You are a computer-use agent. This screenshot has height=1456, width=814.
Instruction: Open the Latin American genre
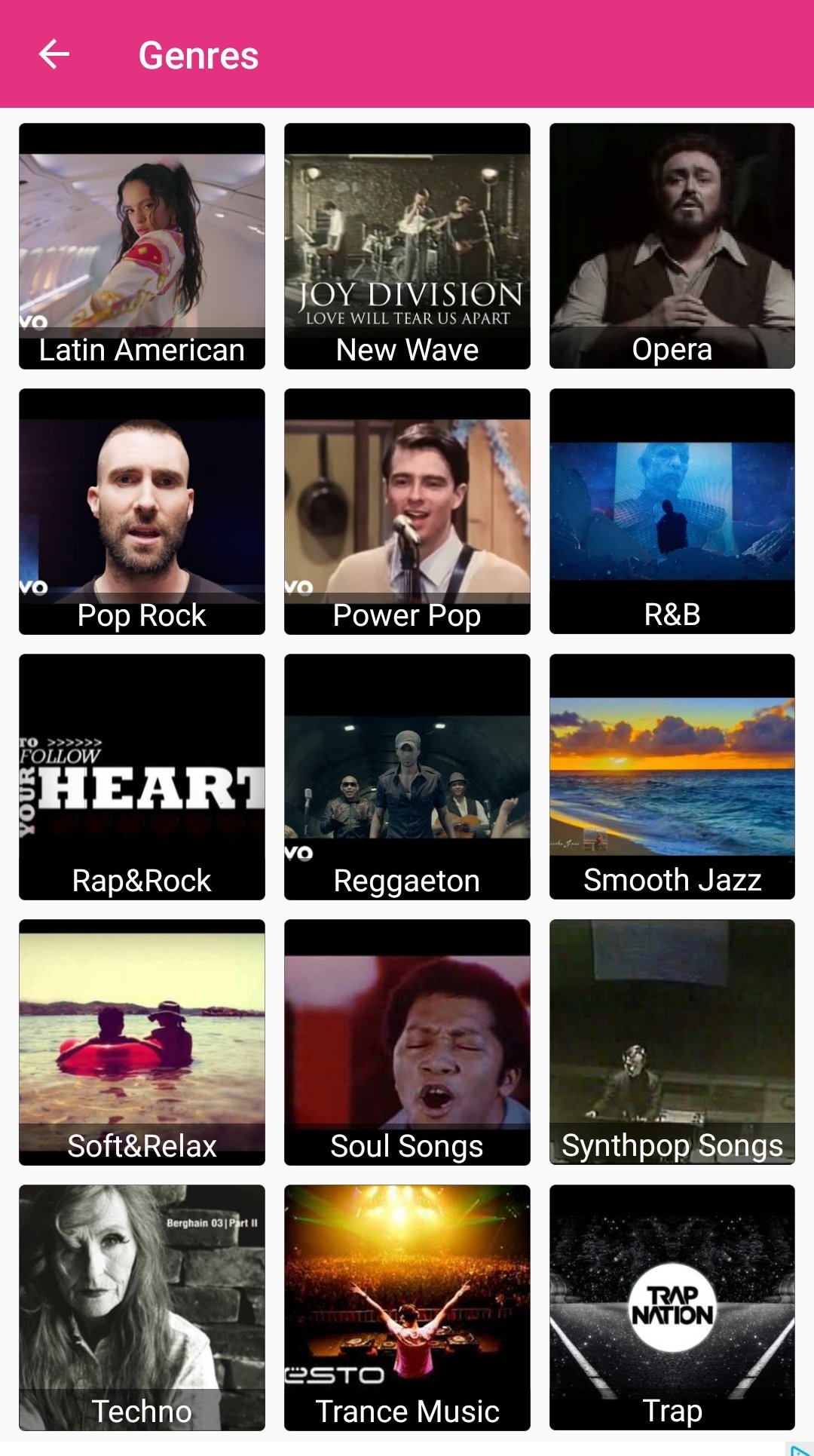coord(142,246)
